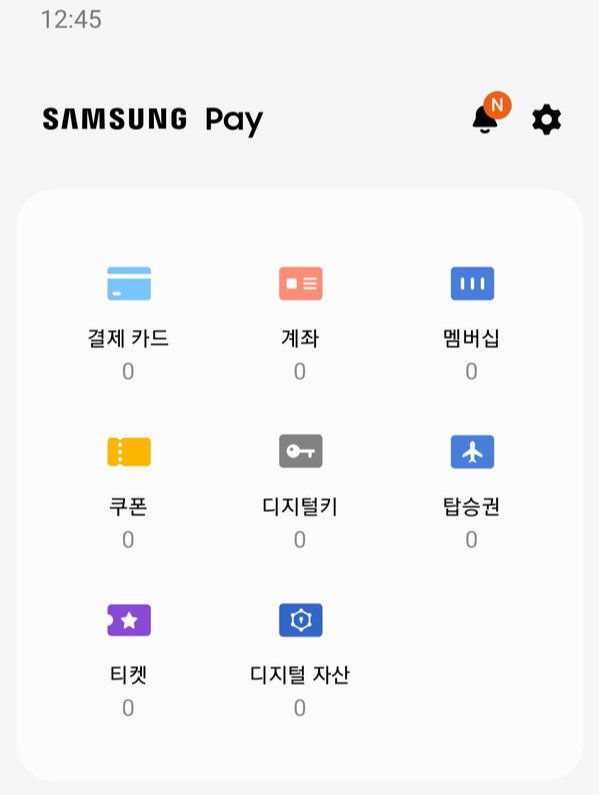Open 디지털 자산 (digital assets) section
This screenshot has width=603, height=795.
point(300,621)
